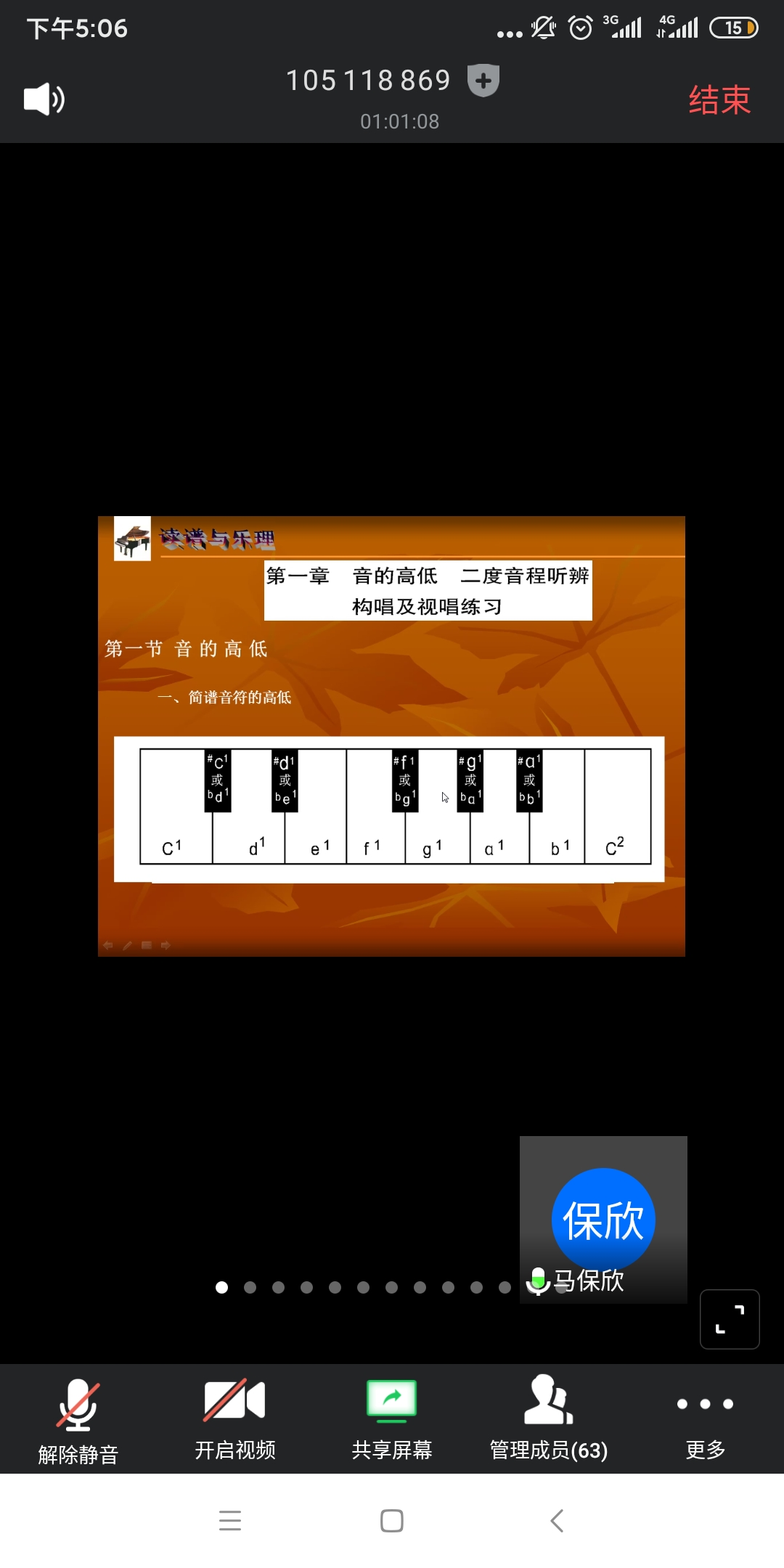Open the 更多 more options menu
The image size is (784, 1568).
pos(705,1420)
